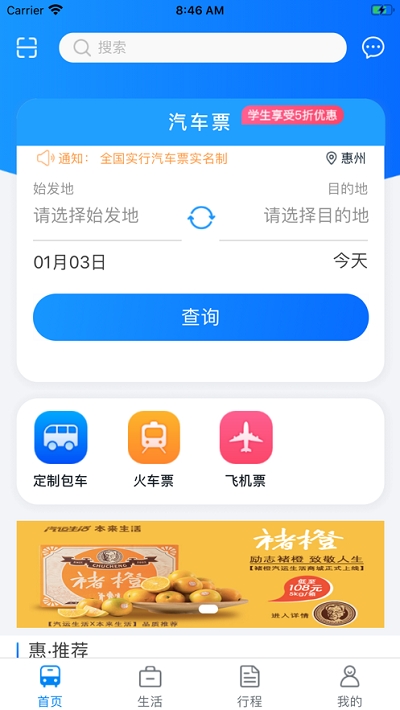This screenshot has width=400, height=710.
Task: Read the 全国实行汽车票实名制 notice
Action: click(164, 158)
